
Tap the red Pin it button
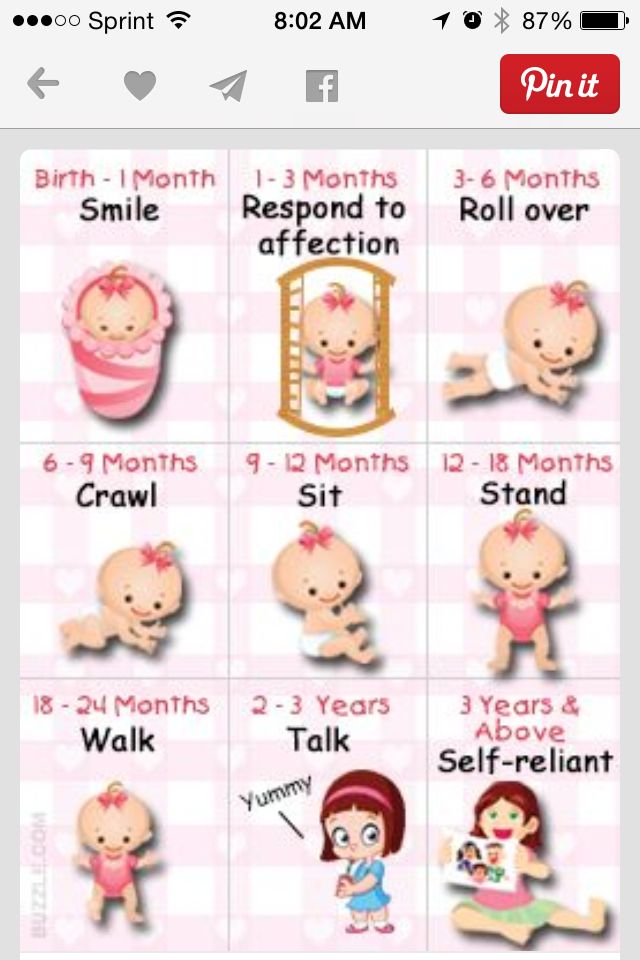tap(560, 85)
